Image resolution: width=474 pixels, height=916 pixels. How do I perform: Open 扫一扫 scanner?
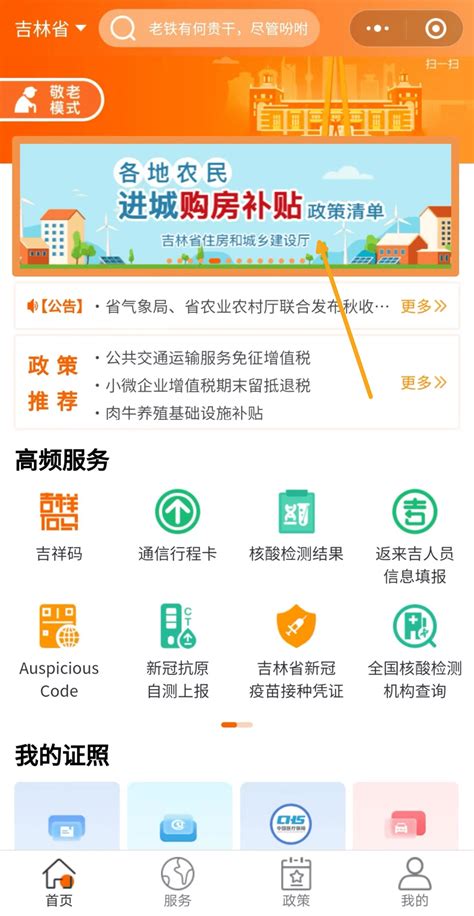pos(441,64)
